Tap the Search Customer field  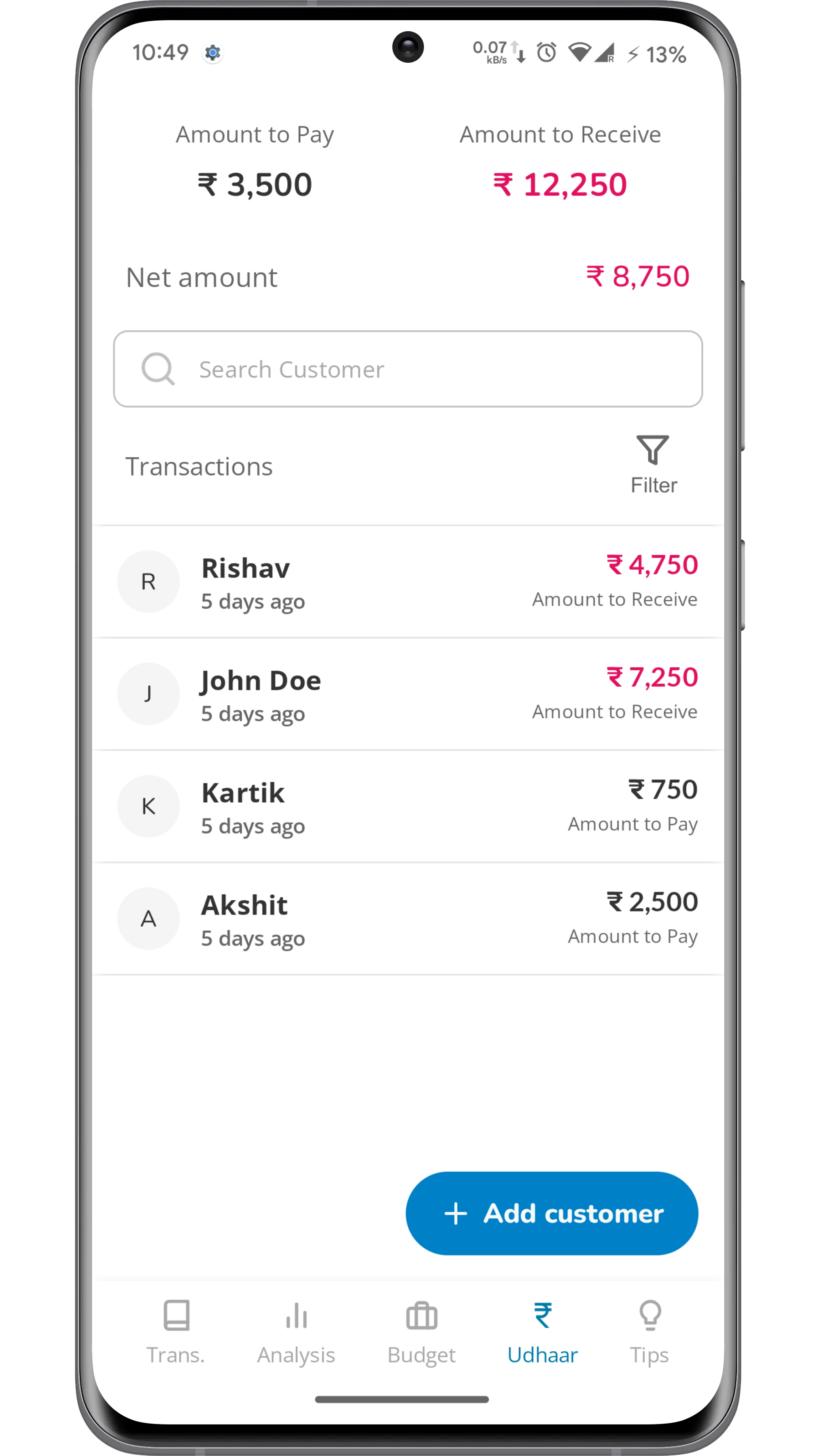pyautogui.click(x=407, y=369)
